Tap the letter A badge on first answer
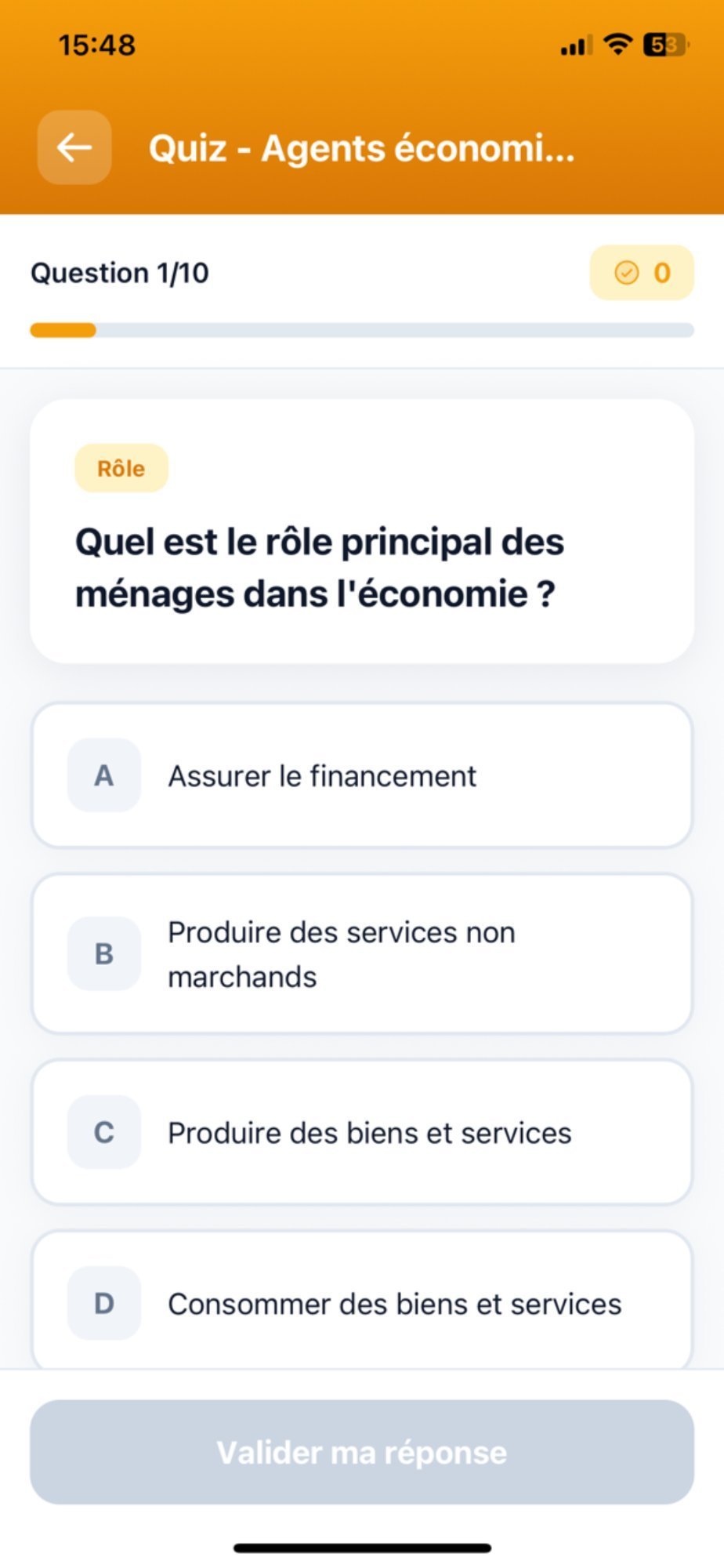Image resolution: width=724 pixels, height=1568 pixels. coord(103,775)
